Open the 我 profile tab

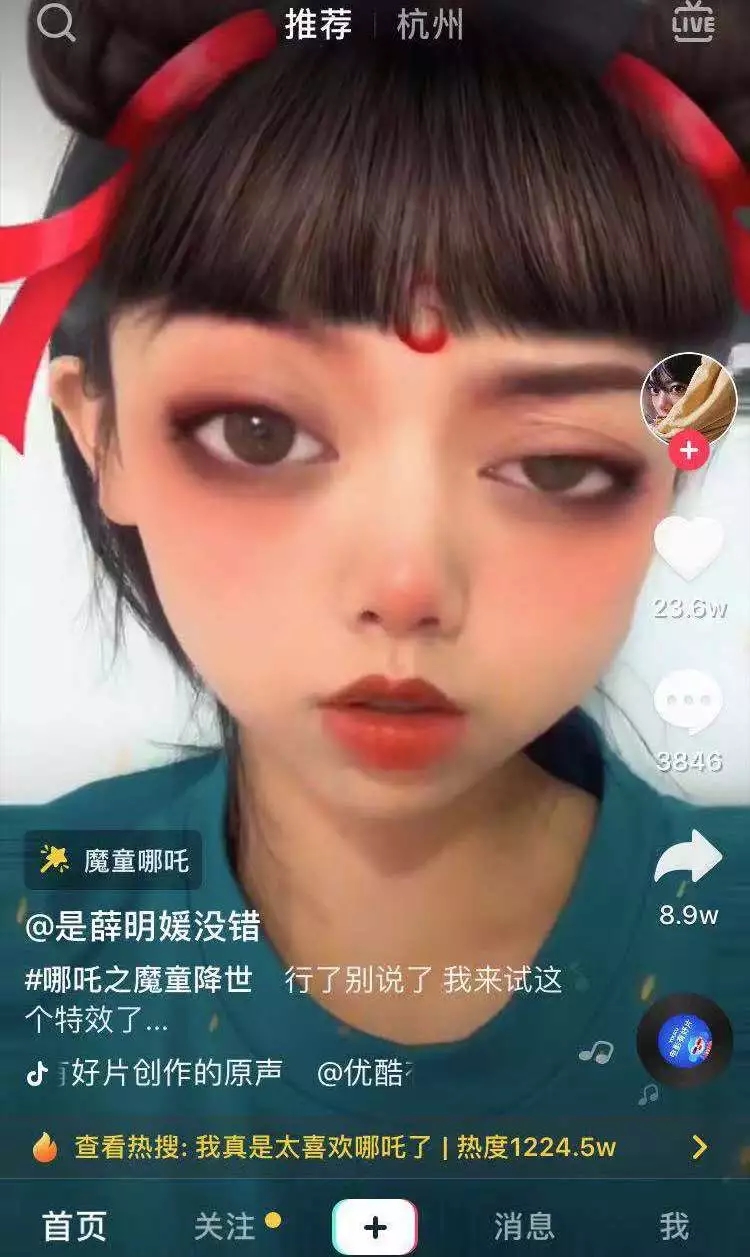(x=674, y=1225)
